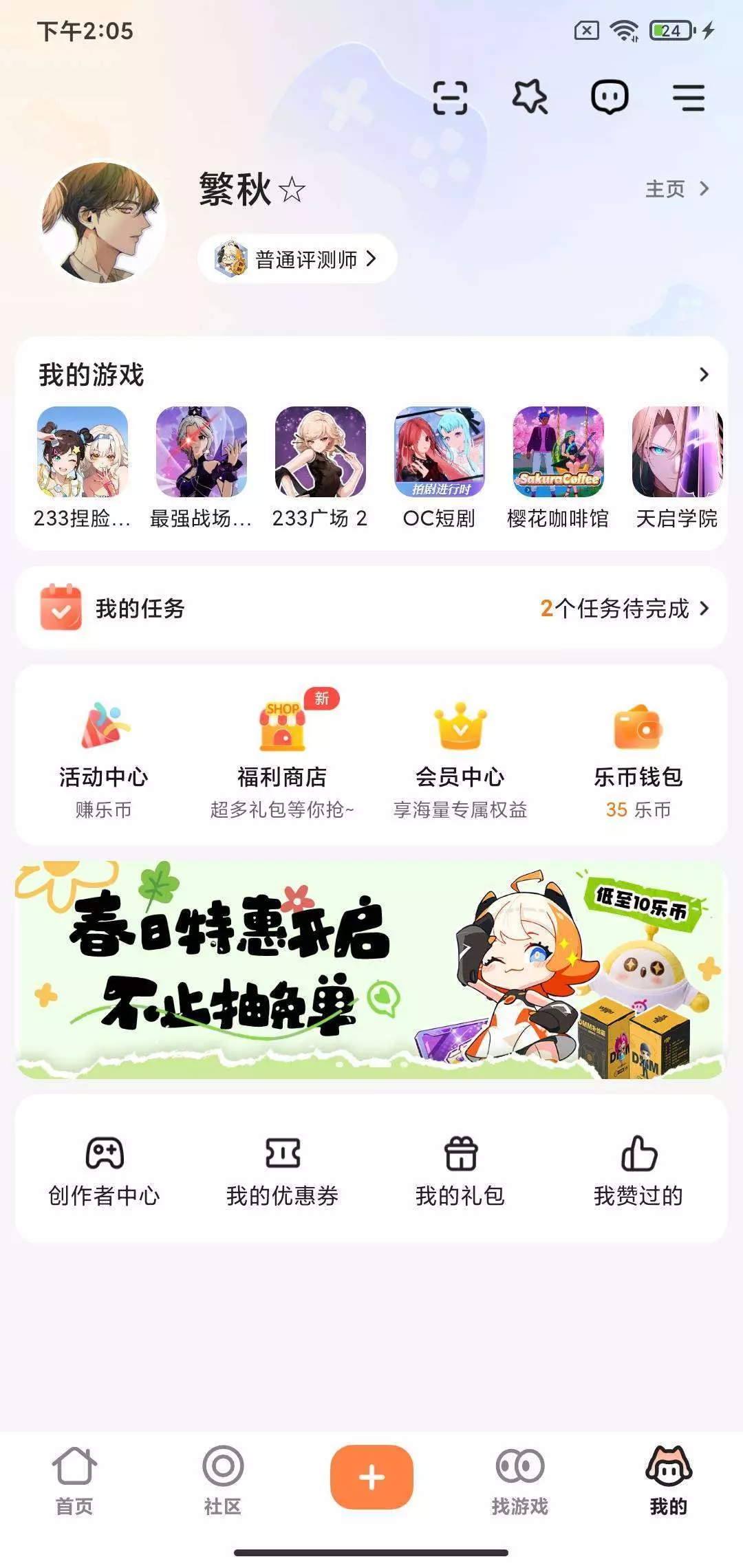This screenshot has height=1568, width=743.
Task: Open the messages chat icon
Action: click(x=610, y=97)
